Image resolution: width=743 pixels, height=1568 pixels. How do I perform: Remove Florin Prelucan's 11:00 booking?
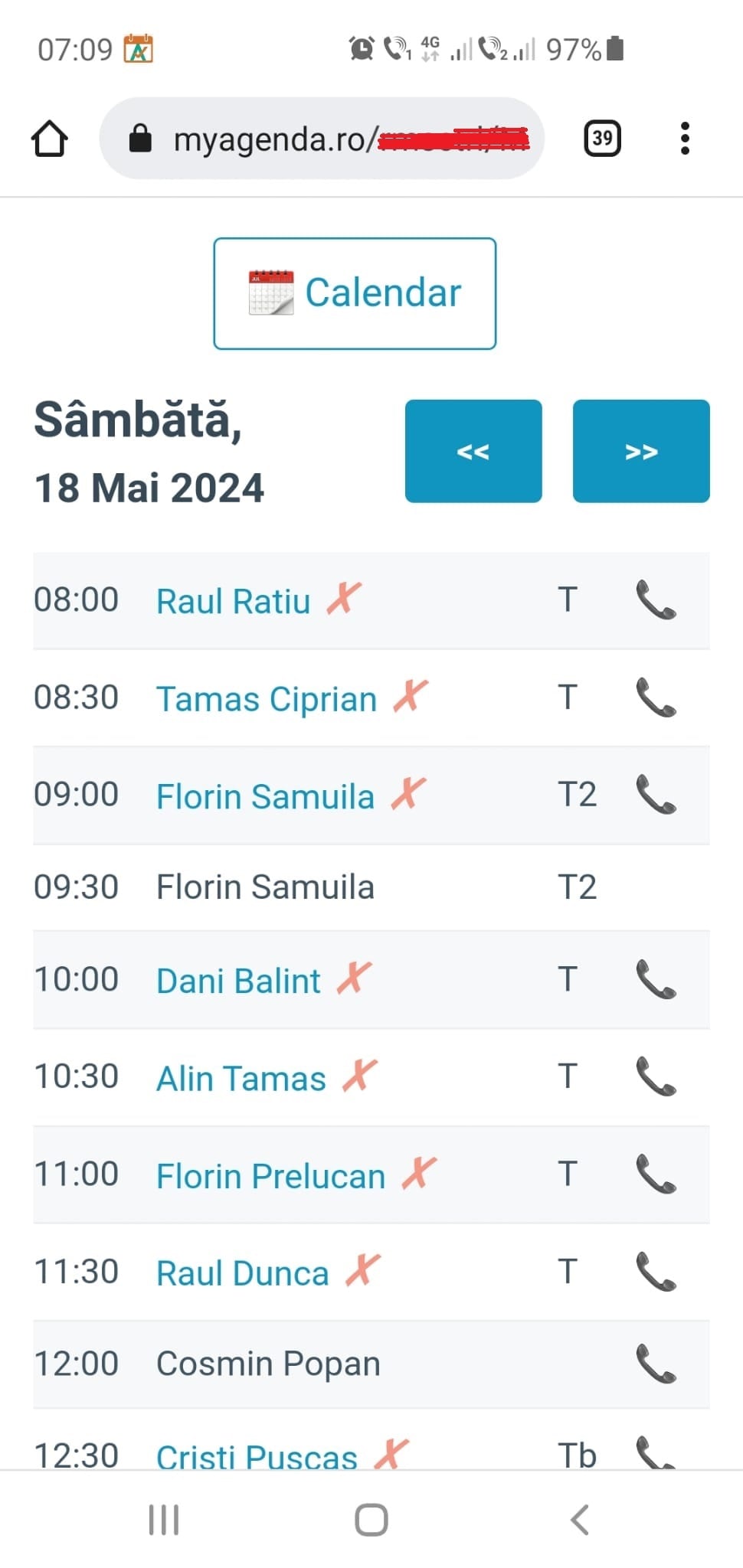tap(419, 1173)
